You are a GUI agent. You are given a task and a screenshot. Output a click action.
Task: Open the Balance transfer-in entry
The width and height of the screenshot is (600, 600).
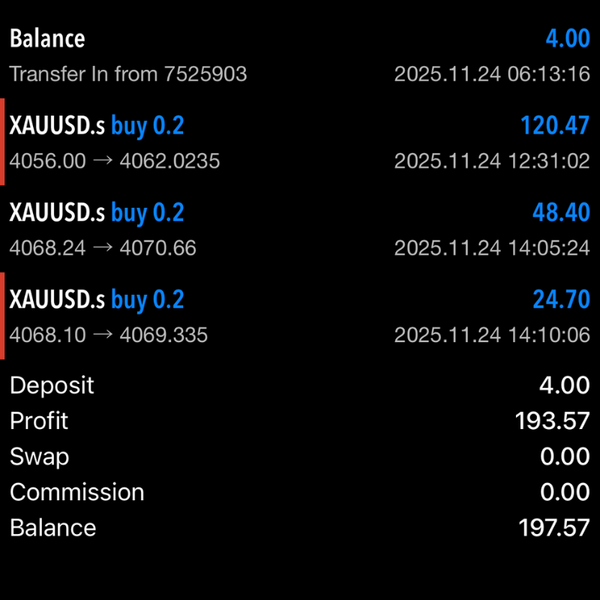pyautogui.click(x=300, y=56)
